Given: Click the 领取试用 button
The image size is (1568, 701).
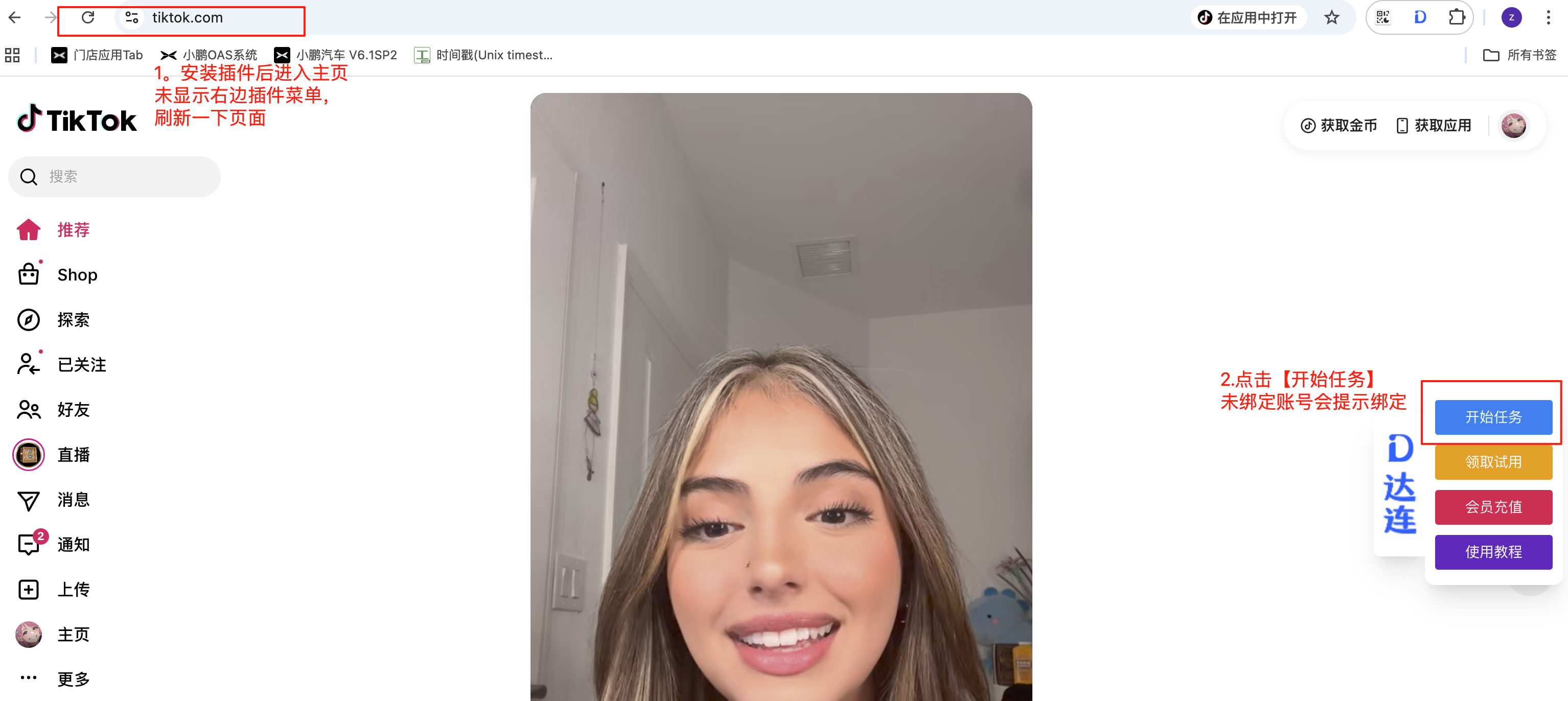Looking at the screenshot, I should click(1493, 462).
